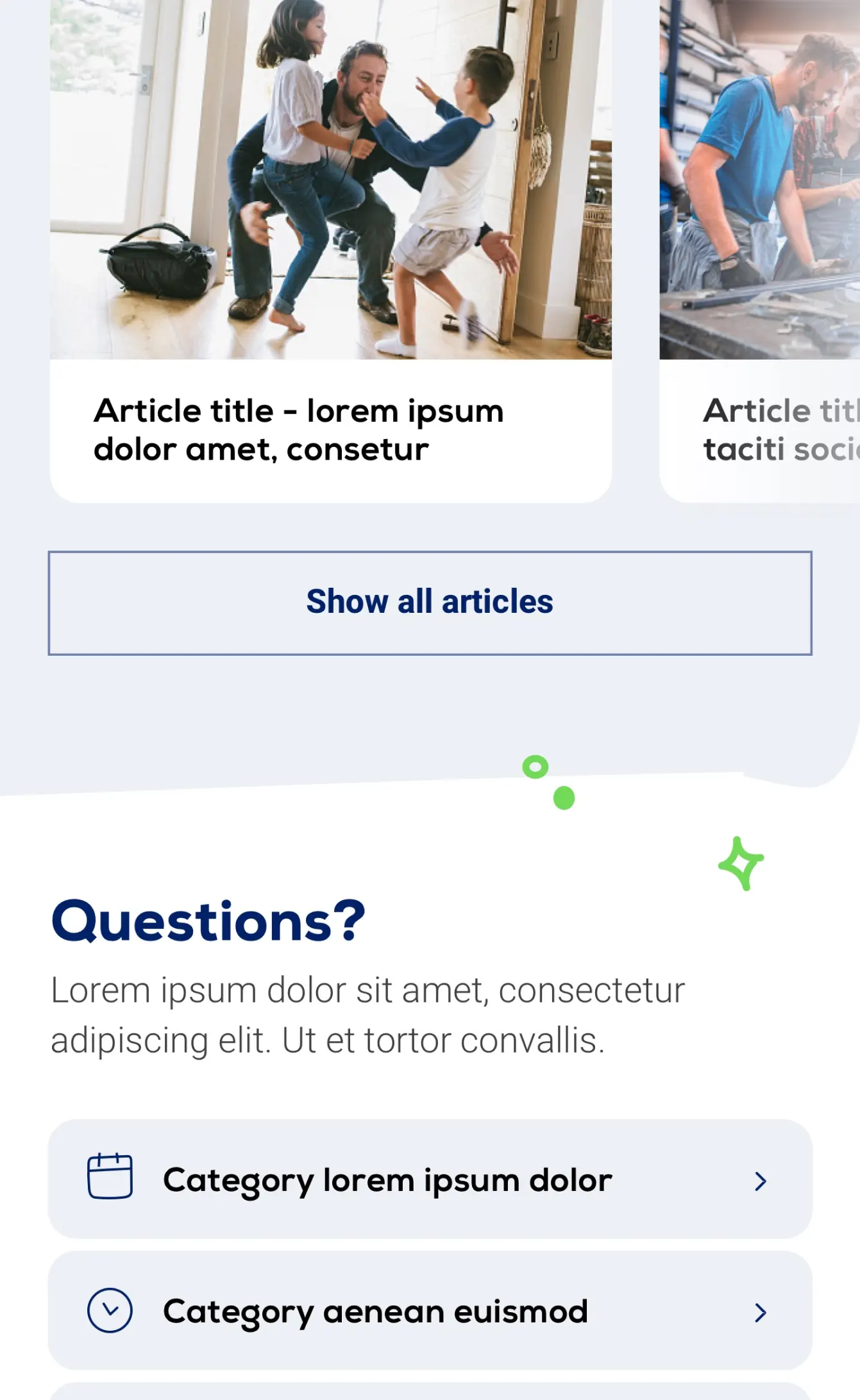The width and height of the screenshot is (860, 1400).
Task: Tap Show all articles button
Action: click(x=430, y=603)
